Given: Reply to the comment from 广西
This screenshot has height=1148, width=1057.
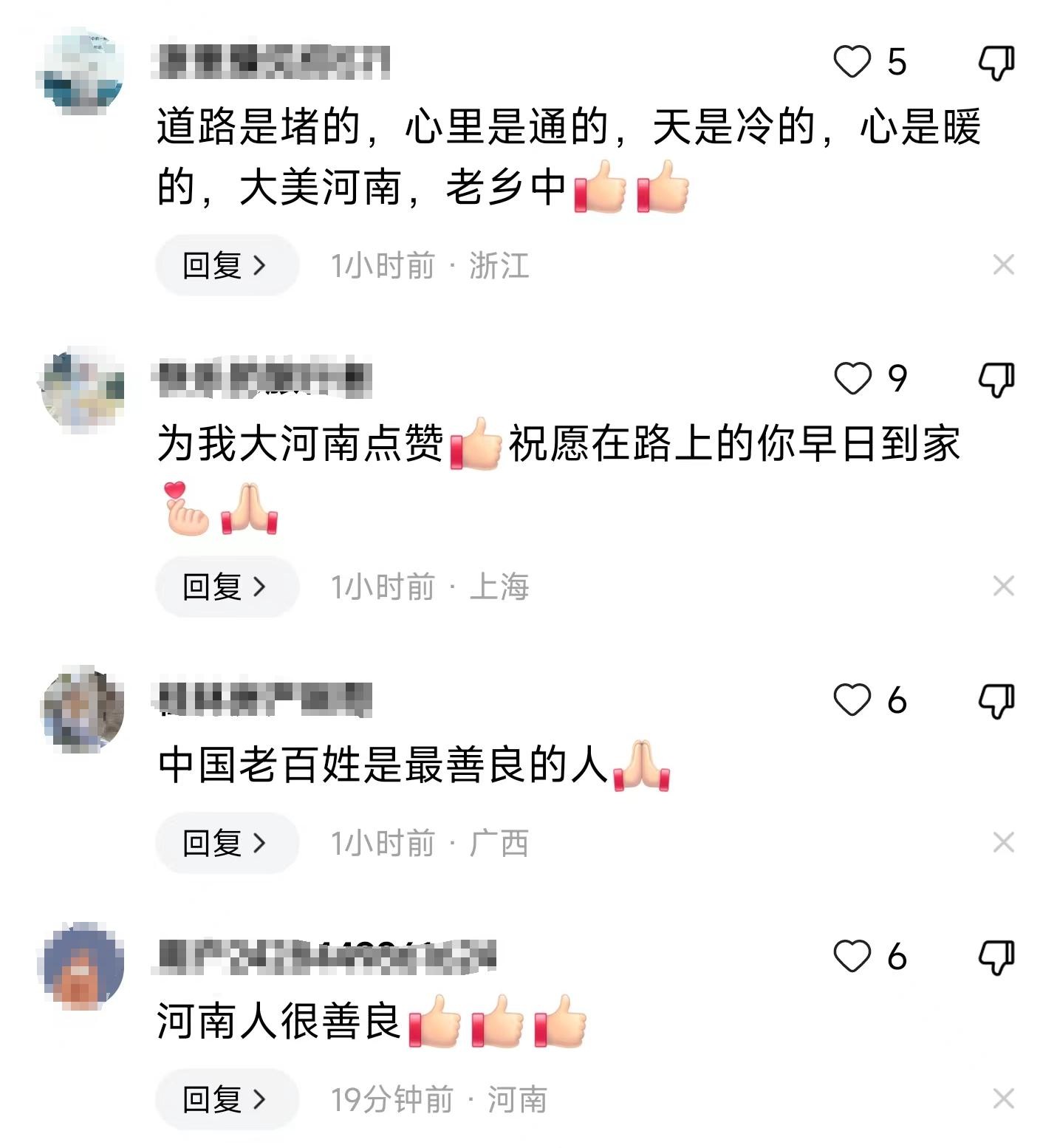Looking at the screenshot, I should click(x=225, y=843).
